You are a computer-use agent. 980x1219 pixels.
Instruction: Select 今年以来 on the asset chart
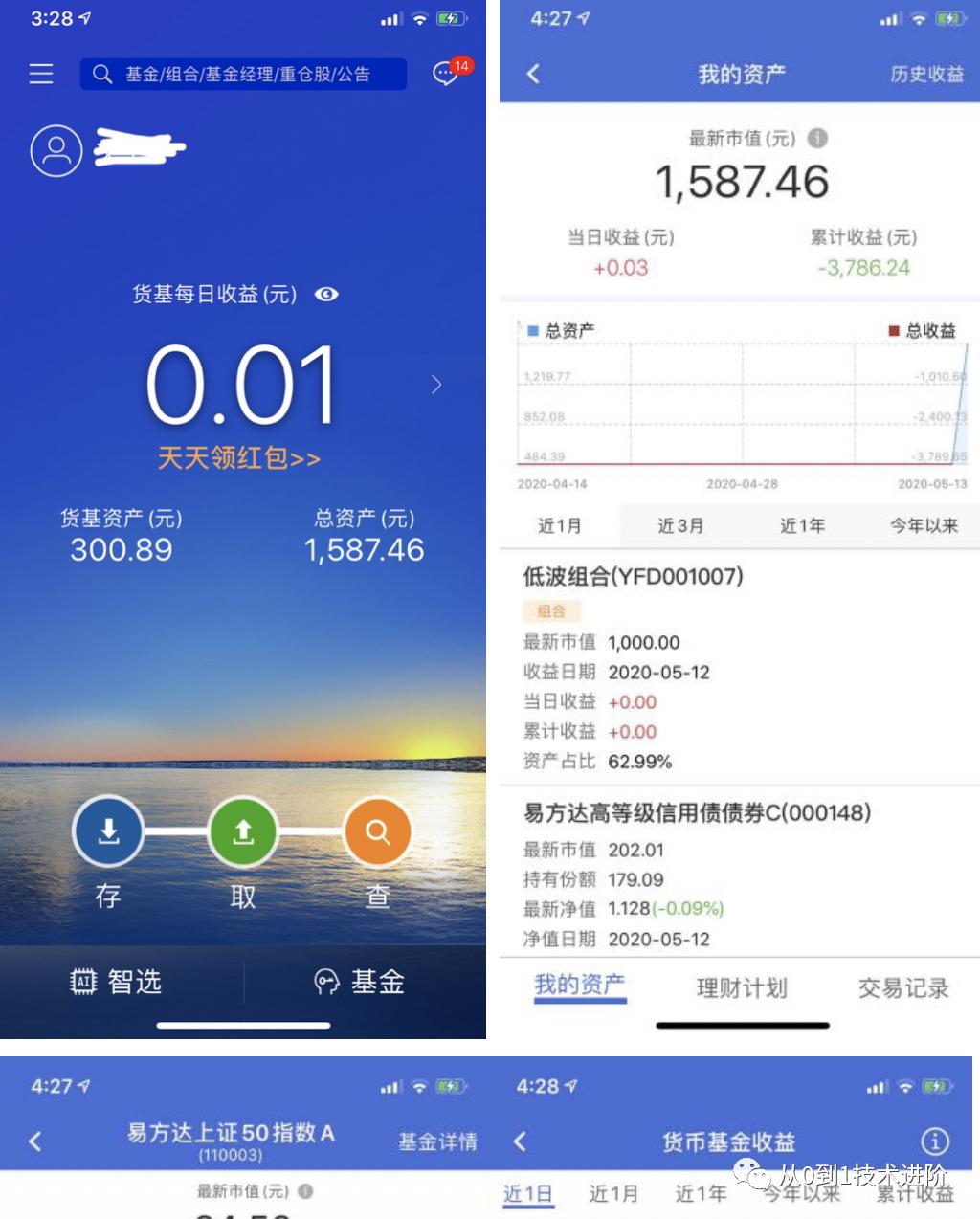click(x=922, y=524)
